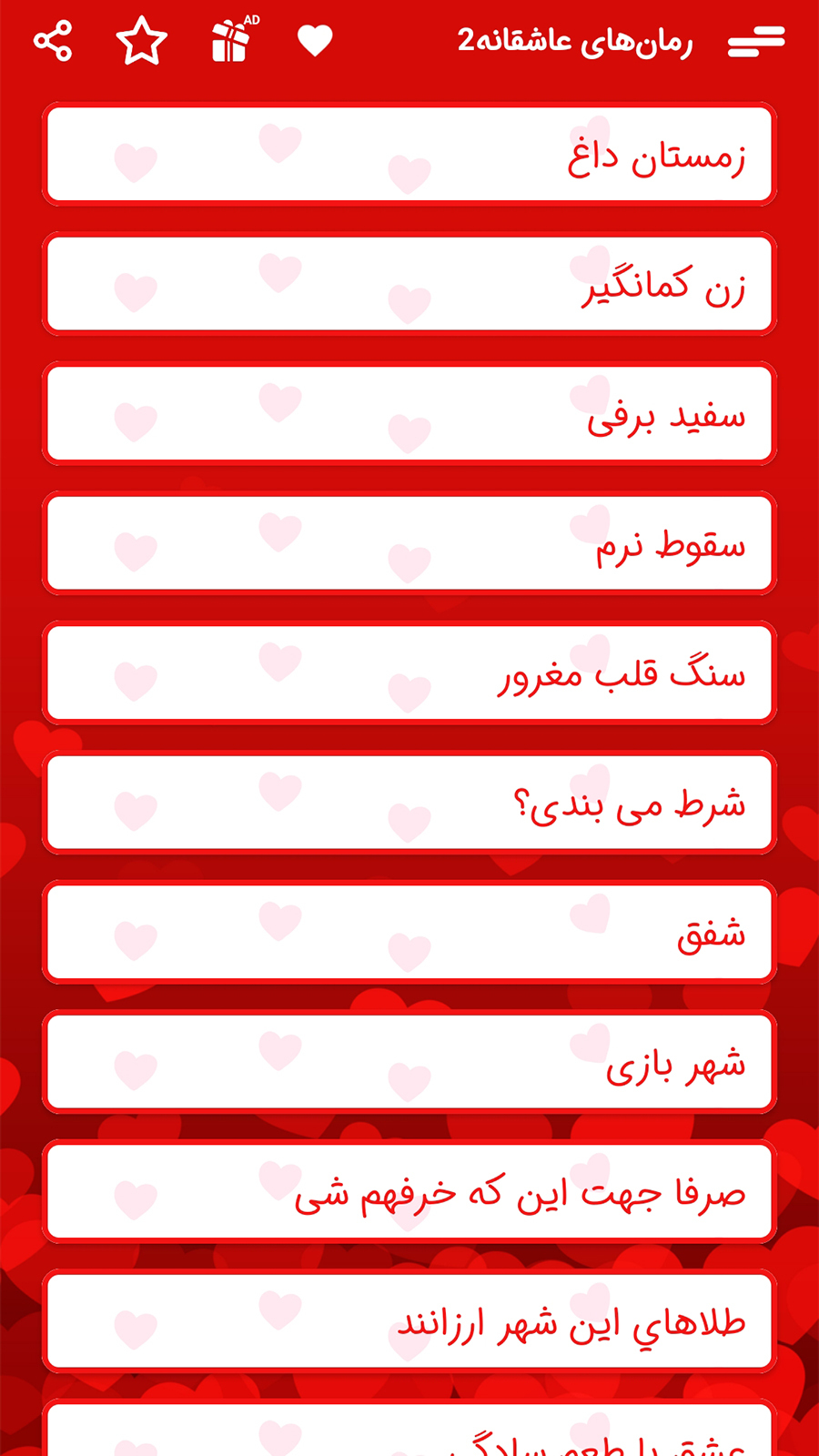This screenshot has height=1456, width=819.
Task: Open the story شفق
Action: (409, 933)
